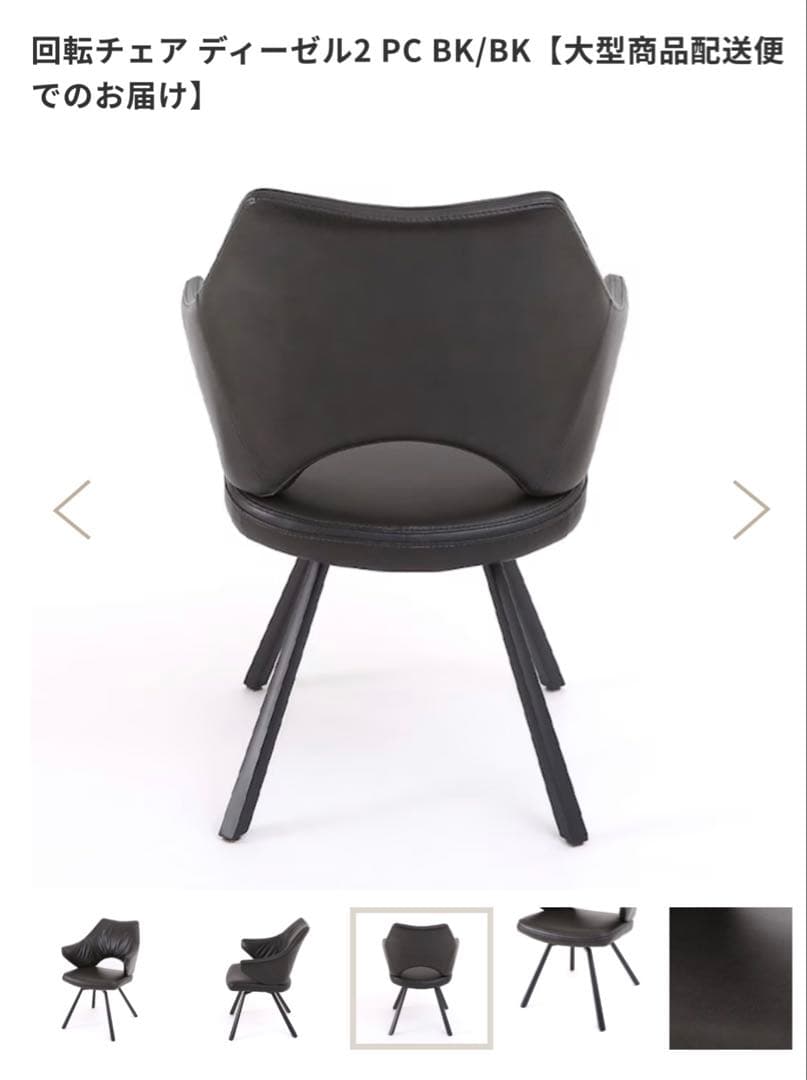Show the previous product image
The height and width of the screenshot is (1080, 807).
tap(72, 509)
